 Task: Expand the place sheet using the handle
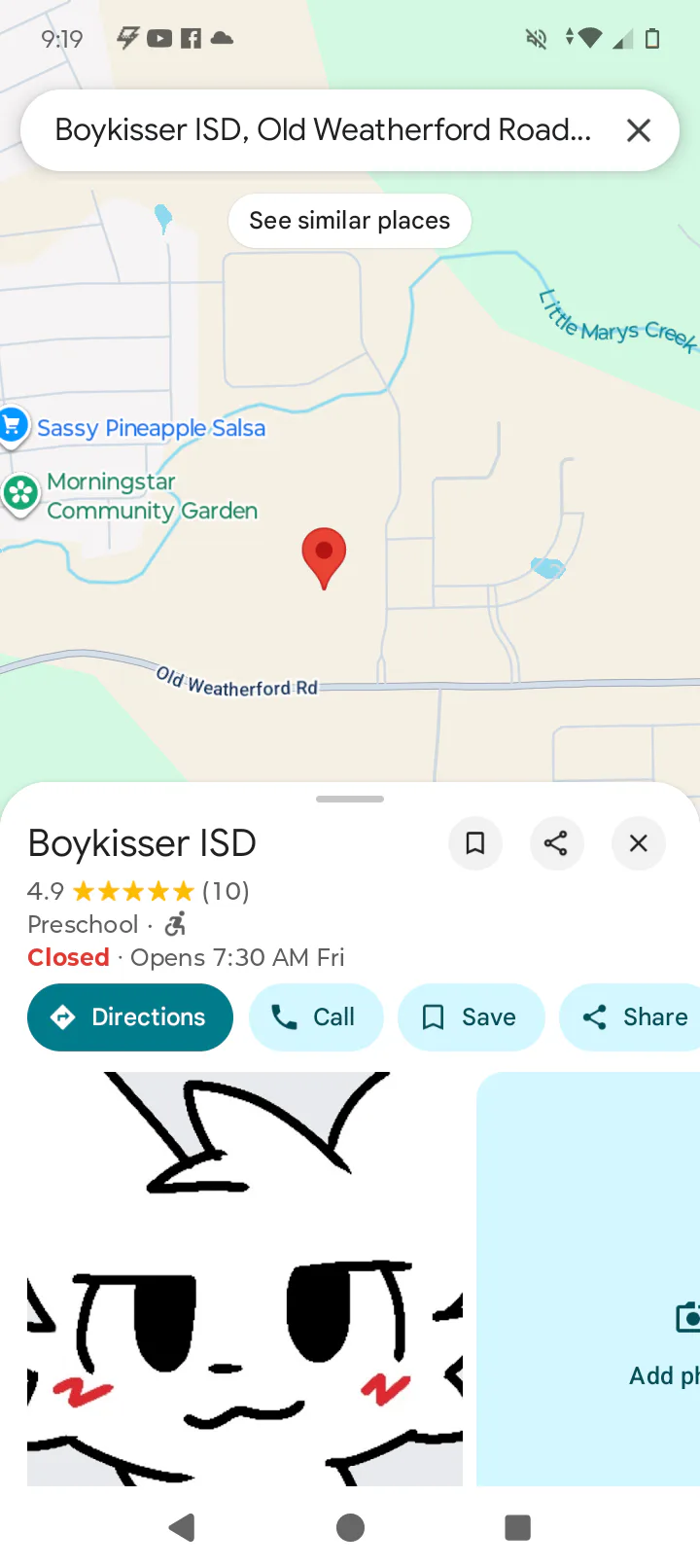[350, 800]
